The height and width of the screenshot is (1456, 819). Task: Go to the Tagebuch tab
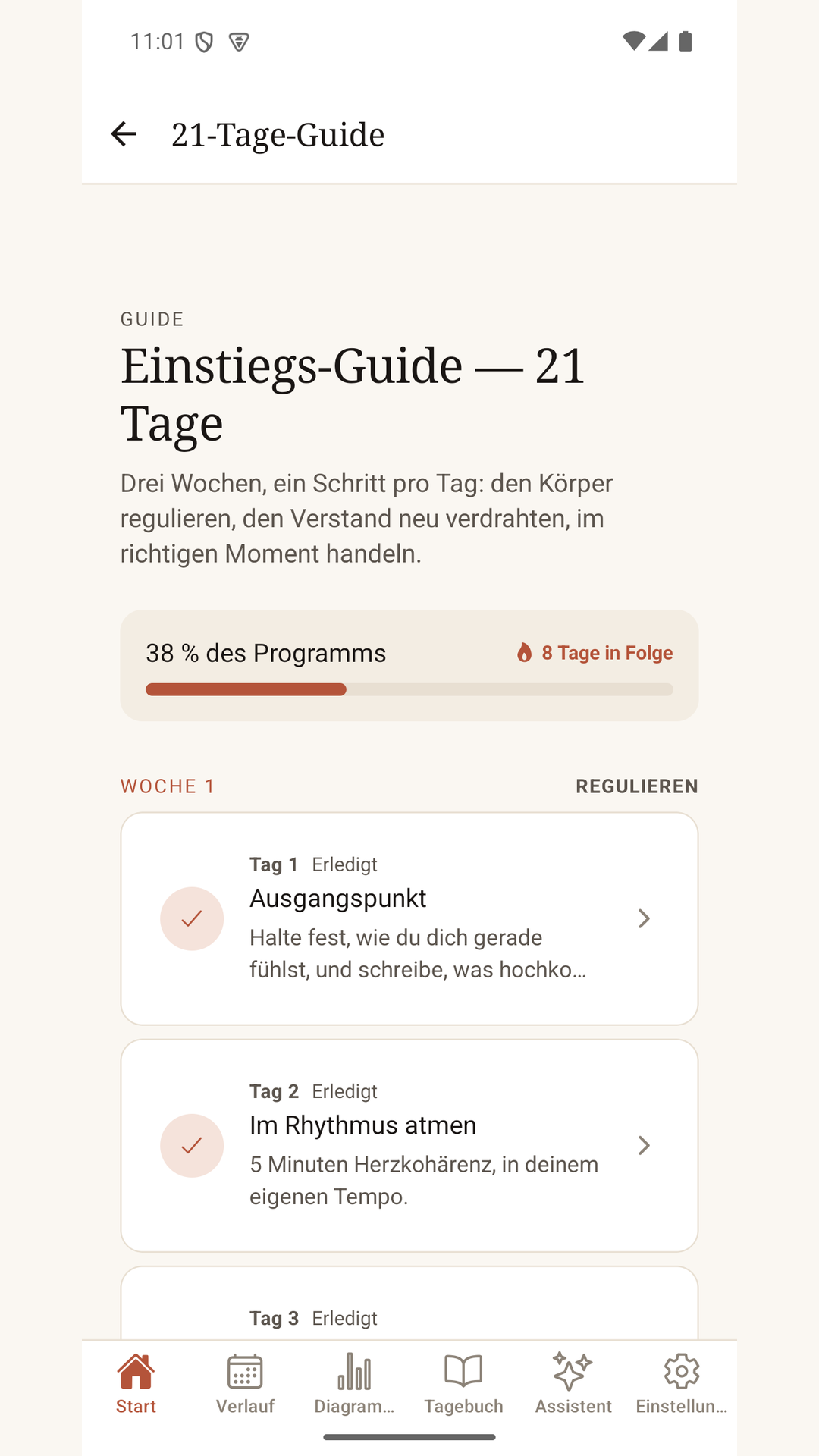(x=463, y=1385)
